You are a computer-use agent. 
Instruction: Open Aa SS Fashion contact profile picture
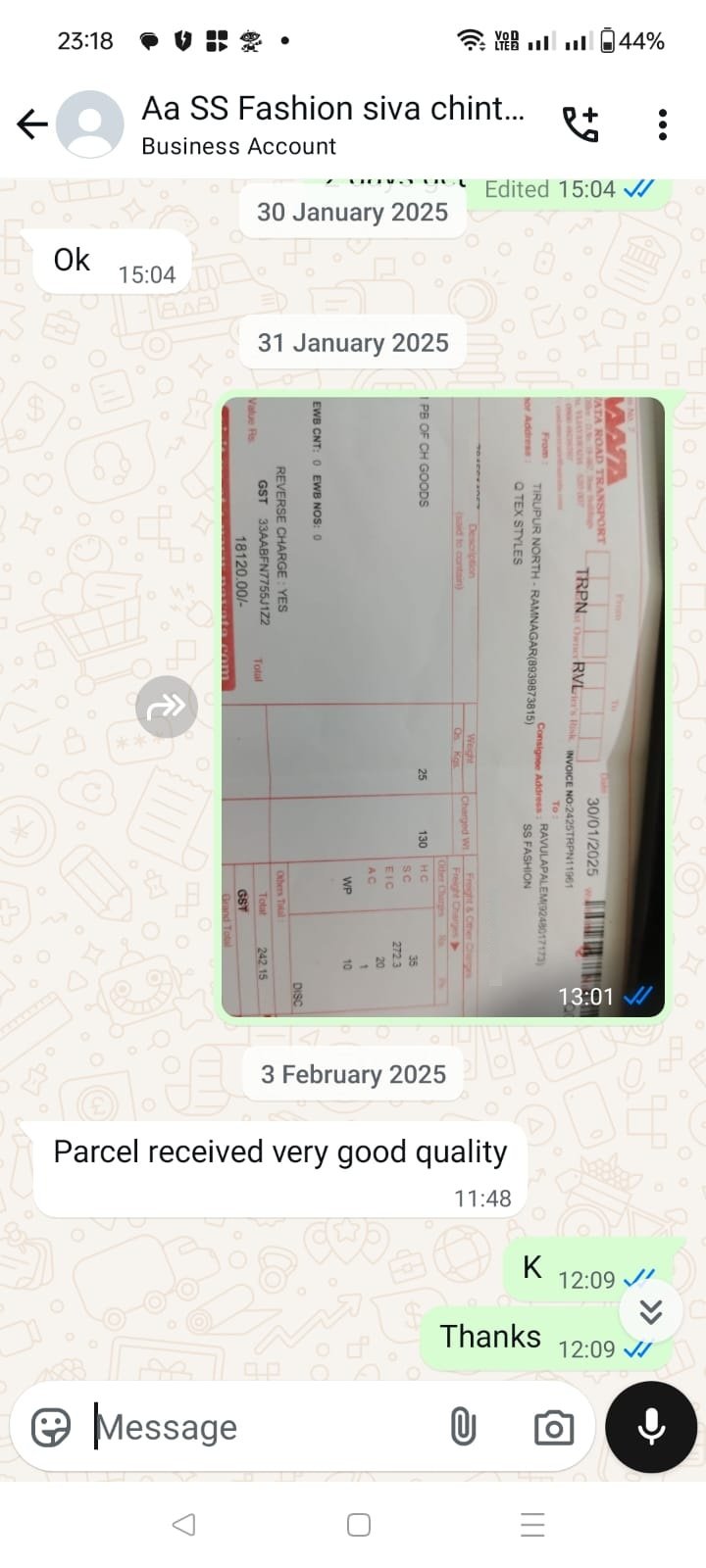coord(90,124)
